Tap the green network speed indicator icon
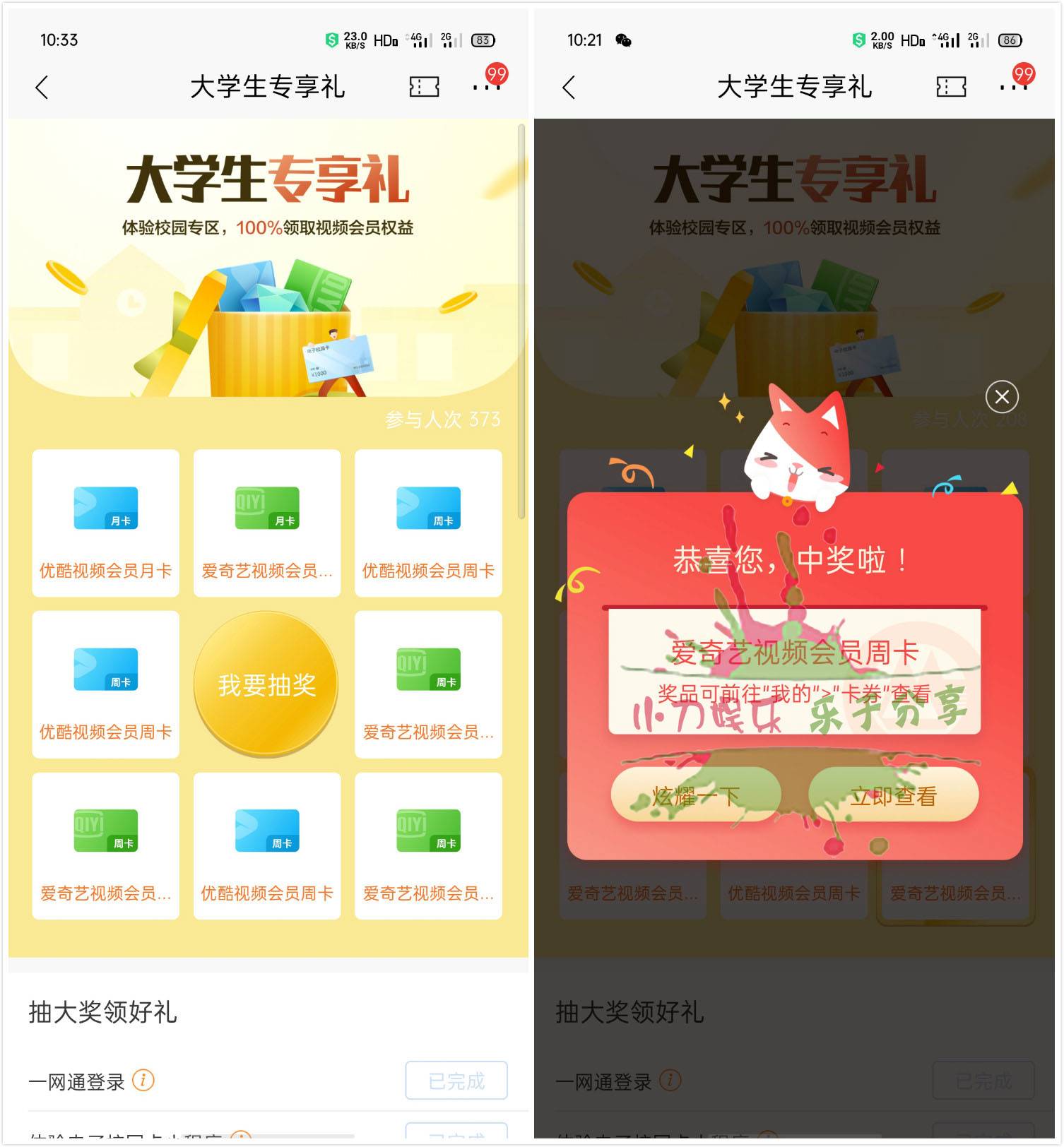The height and width of the screenshot is (1147, 1064). 329,39
